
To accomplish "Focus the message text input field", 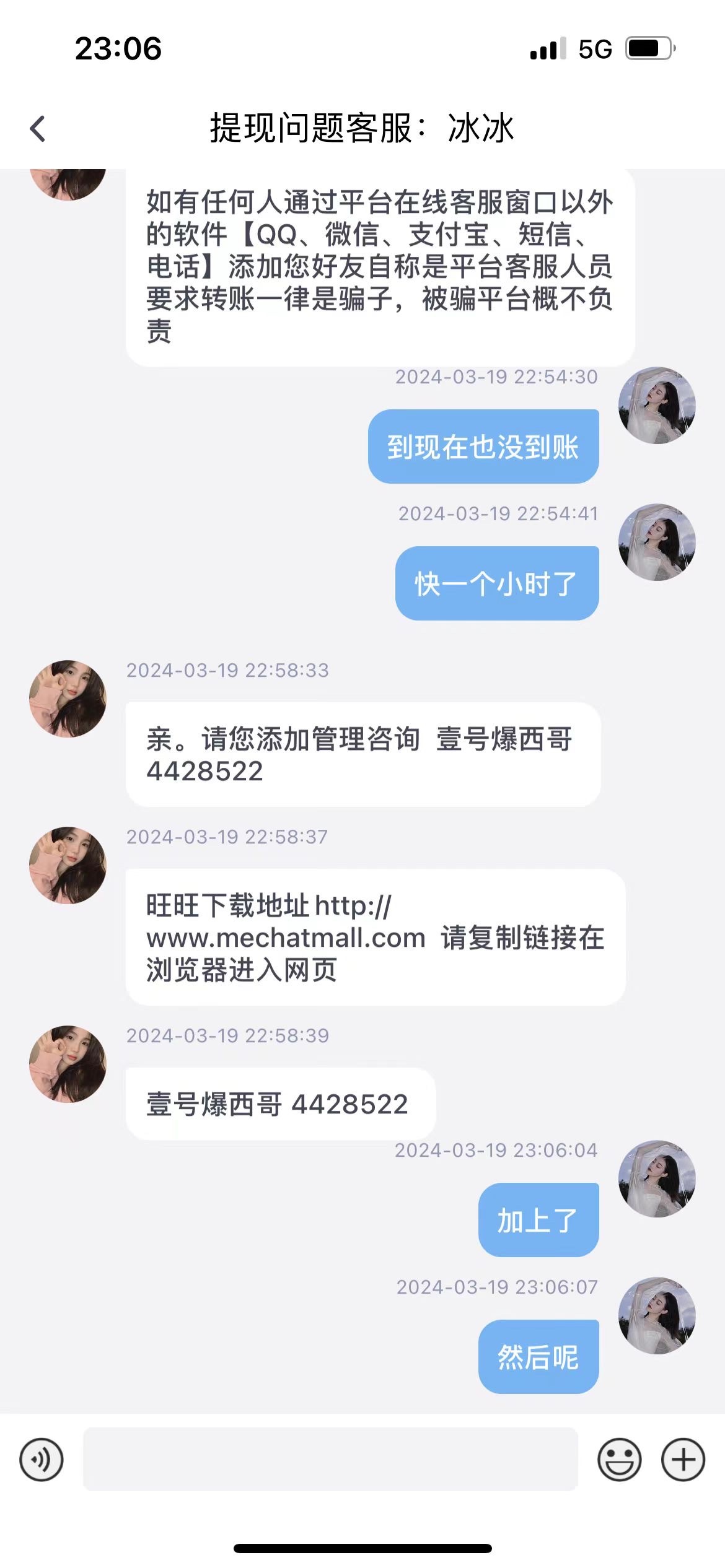I will (330, 1460).
